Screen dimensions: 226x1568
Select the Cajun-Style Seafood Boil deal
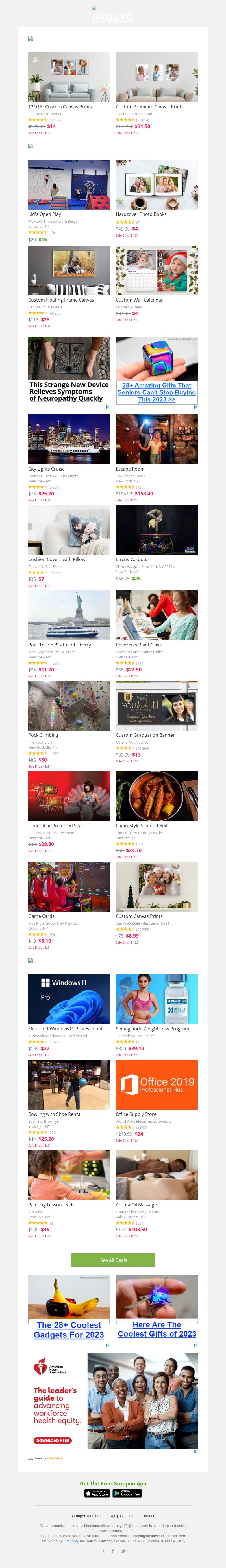pos(156,796)
